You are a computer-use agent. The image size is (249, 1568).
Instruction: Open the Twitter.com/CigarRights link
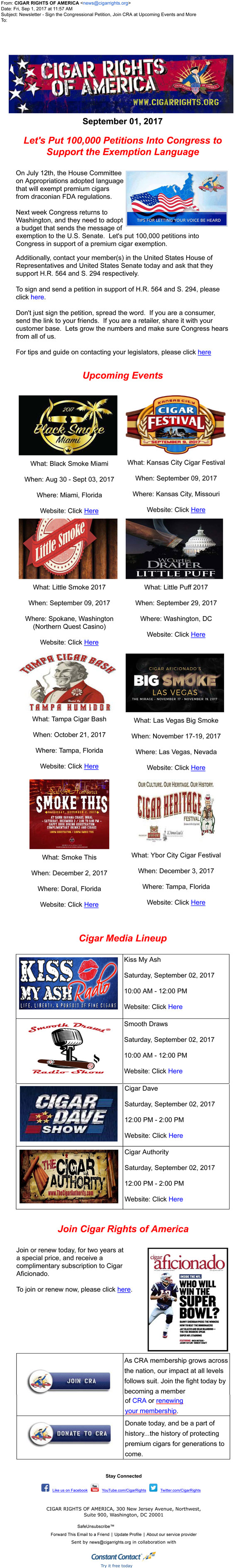[180, 1490]
